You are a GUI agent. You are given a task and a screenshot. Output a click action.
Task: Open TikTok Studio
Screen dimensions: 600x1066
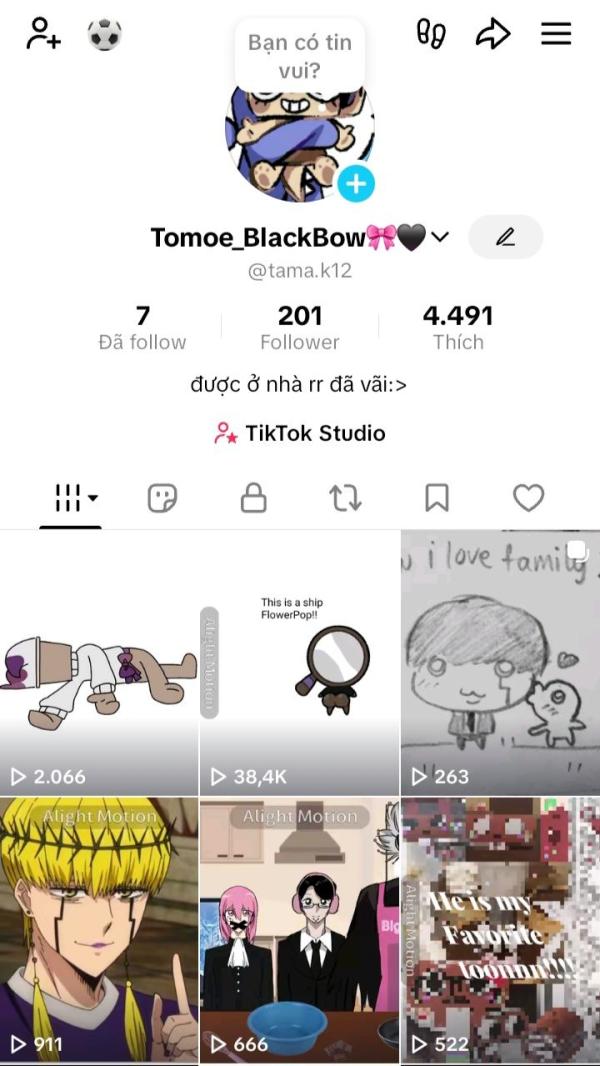pyautogui.click(x=300, y=434)
